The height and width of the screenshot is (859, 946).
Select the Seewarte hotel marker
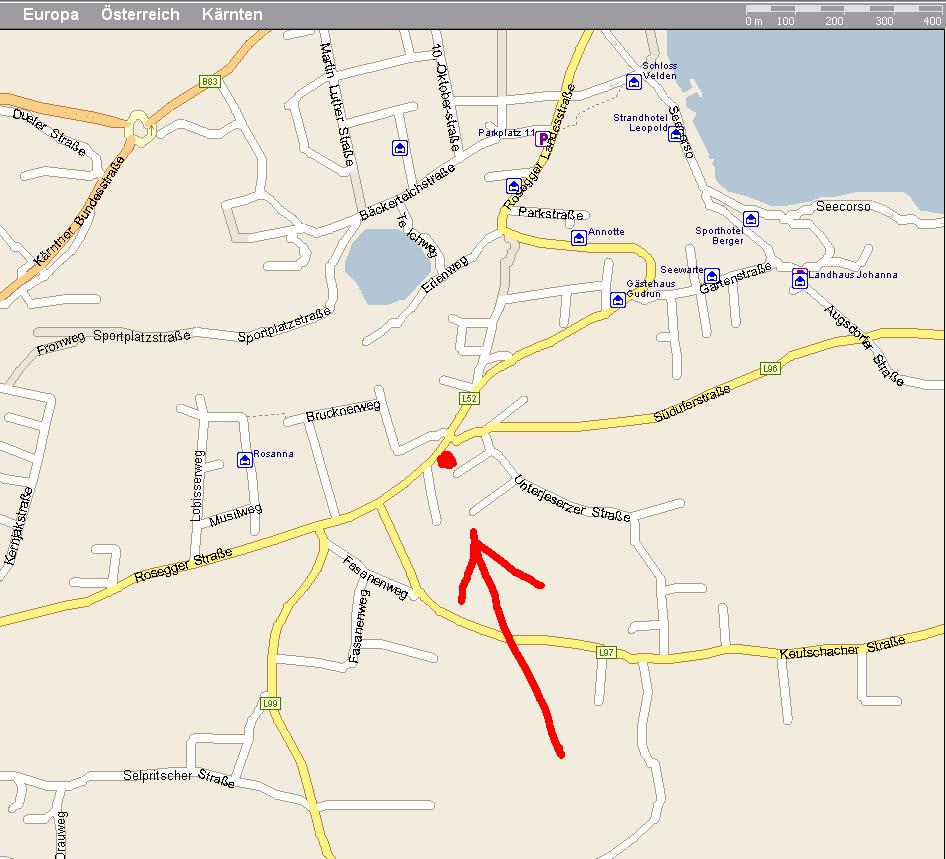point(712,275)
